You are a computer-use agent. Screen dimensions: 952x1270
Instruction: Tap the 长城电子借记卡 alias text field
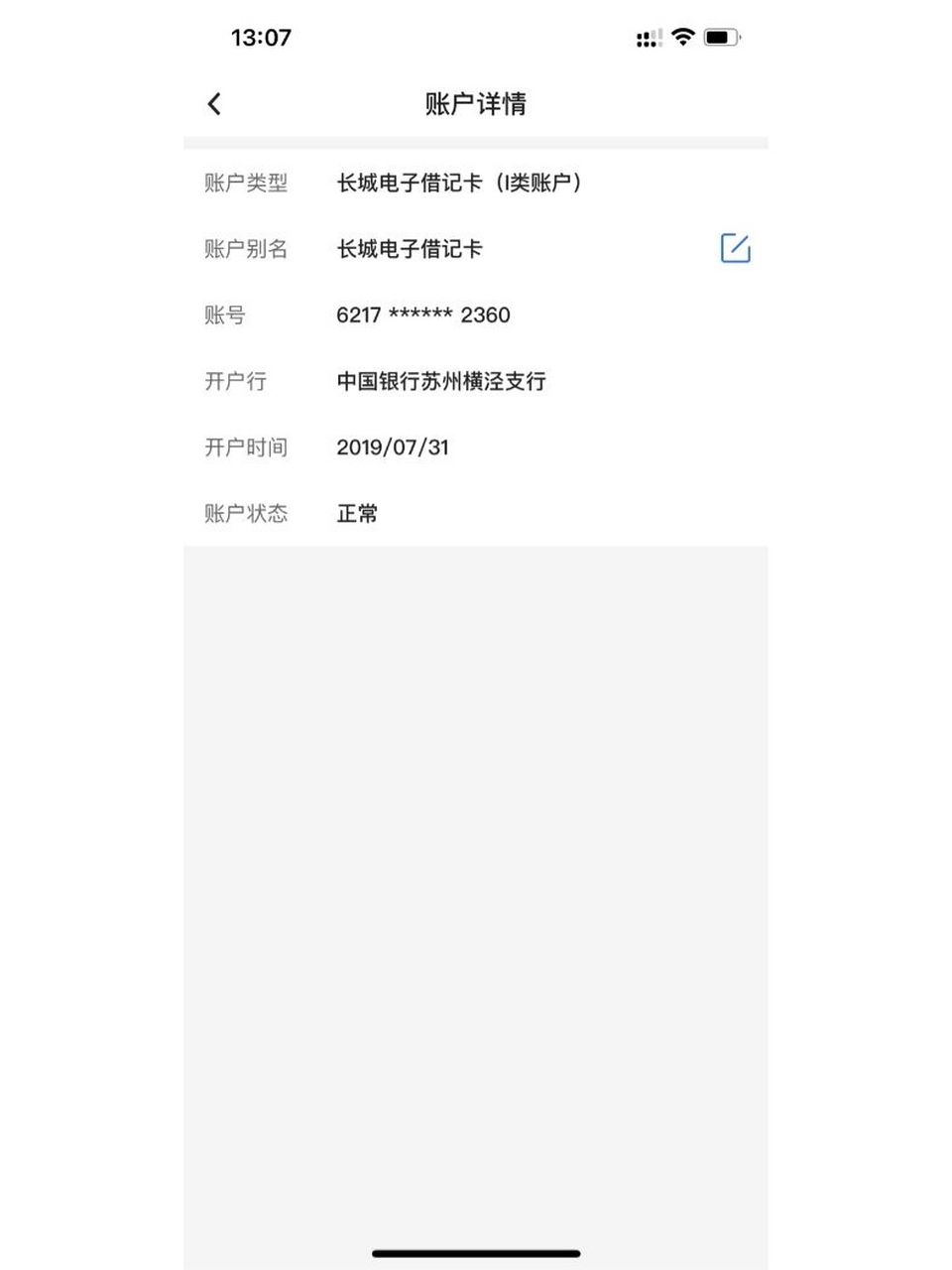[410, 249]
